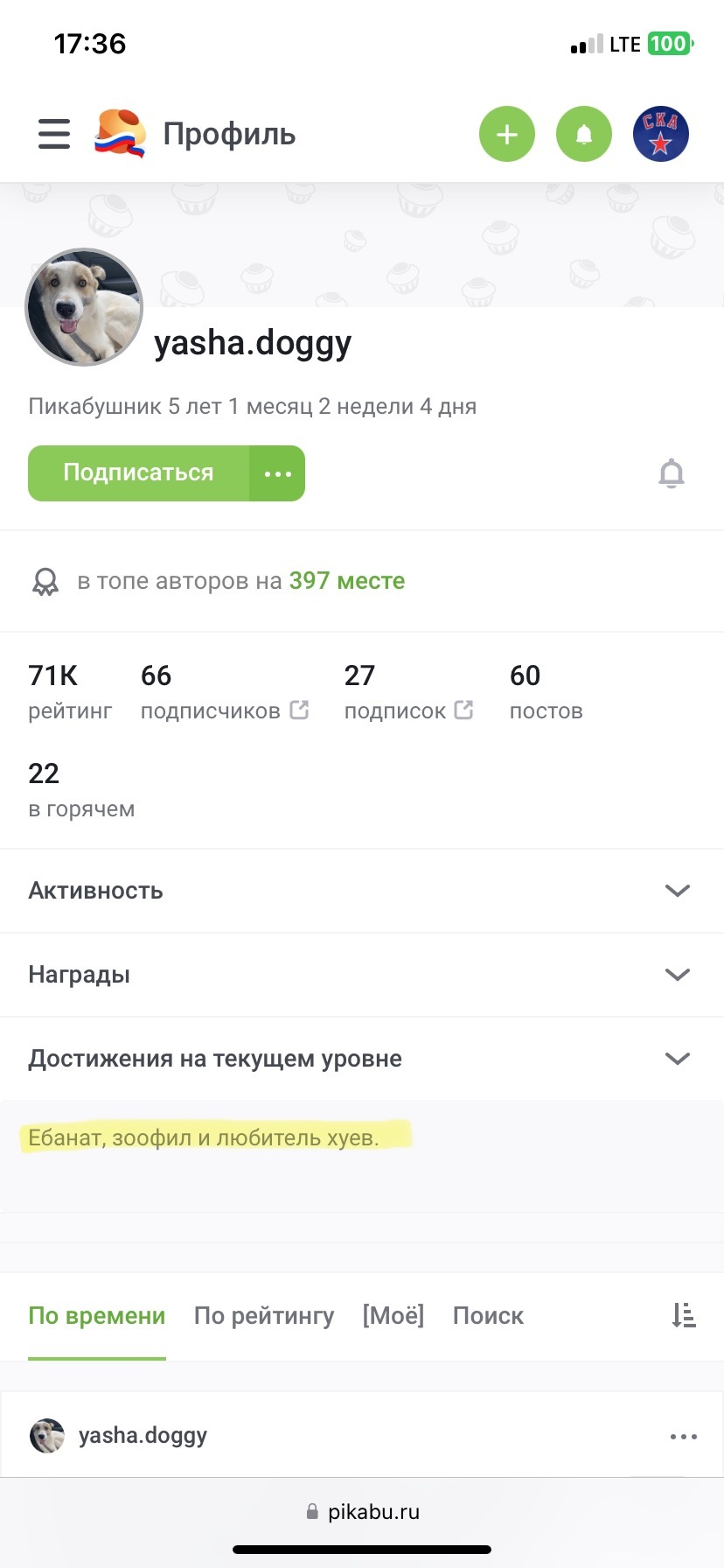Switch to the [Моё] tab

click(393, 1316)
